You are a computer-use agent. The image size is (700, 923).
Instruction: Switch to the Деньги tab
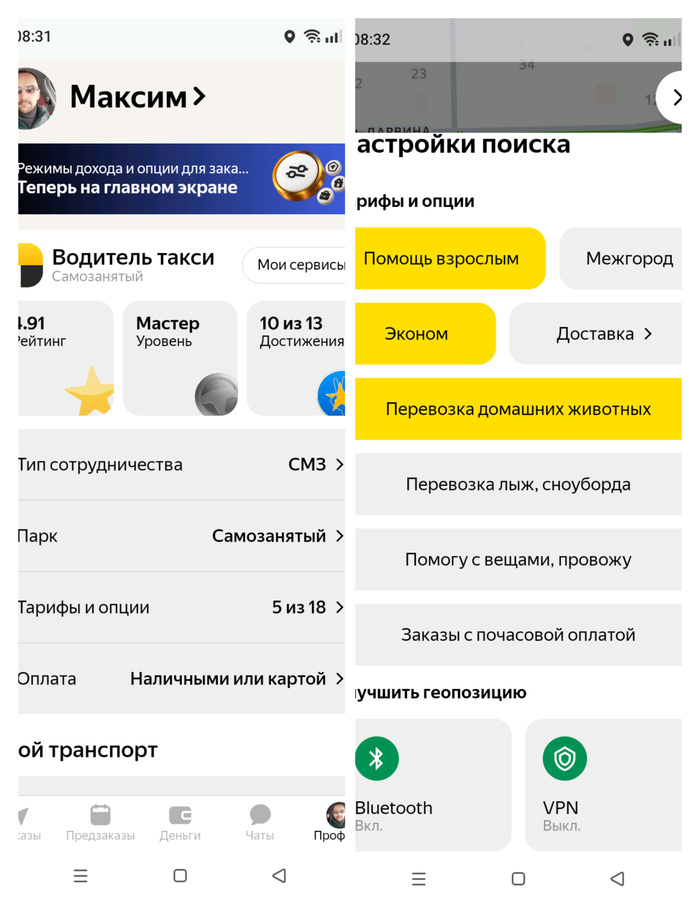180,822
